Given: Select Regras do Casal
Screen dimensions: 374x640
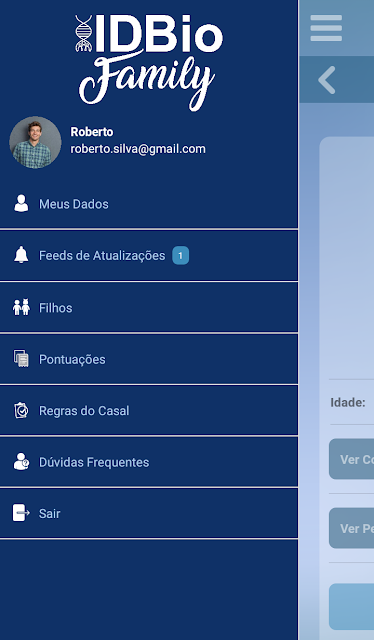Looking at the screenshot, I should pos(149,411).
